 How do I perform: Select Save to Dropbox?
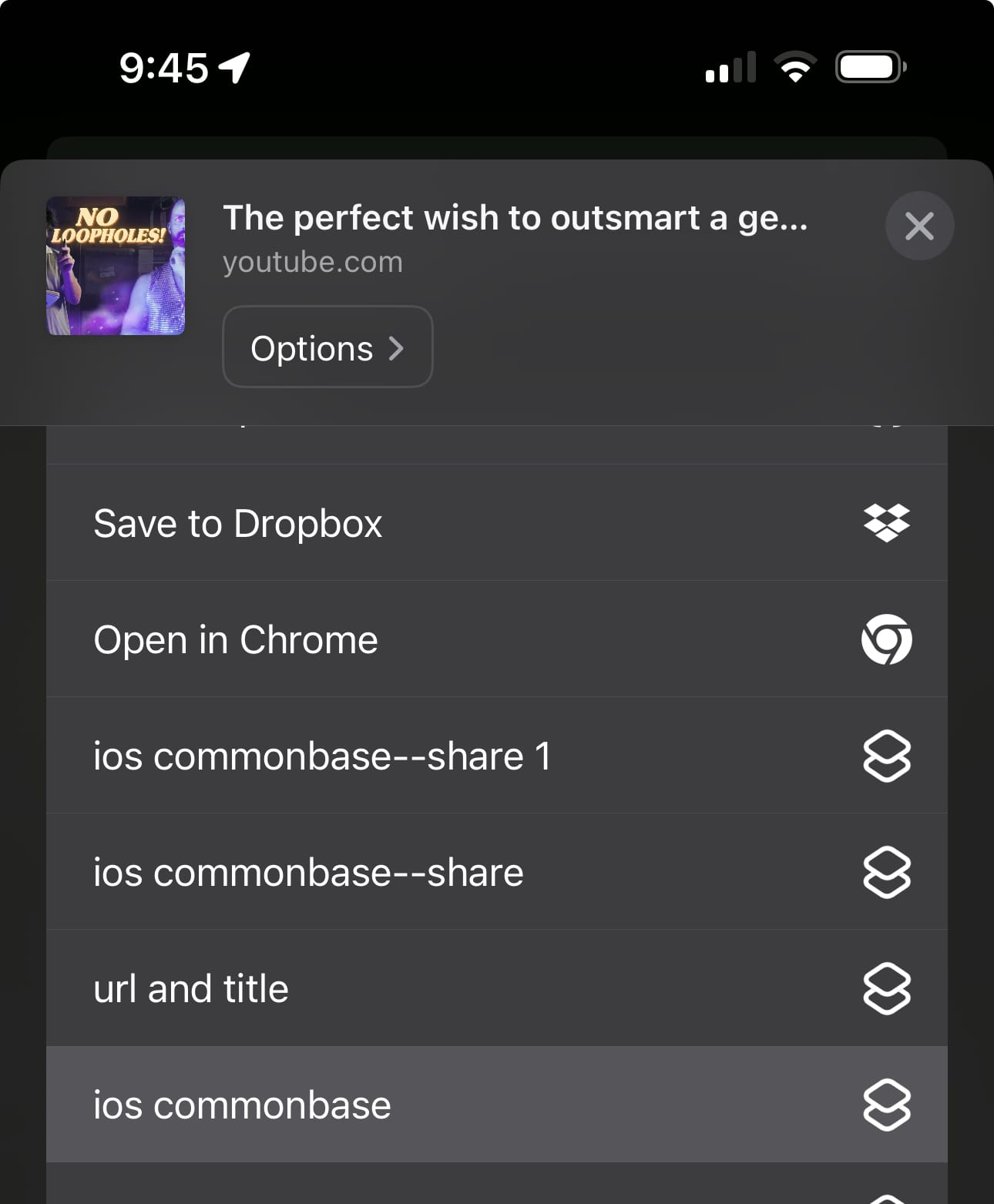tap(496, 523)
